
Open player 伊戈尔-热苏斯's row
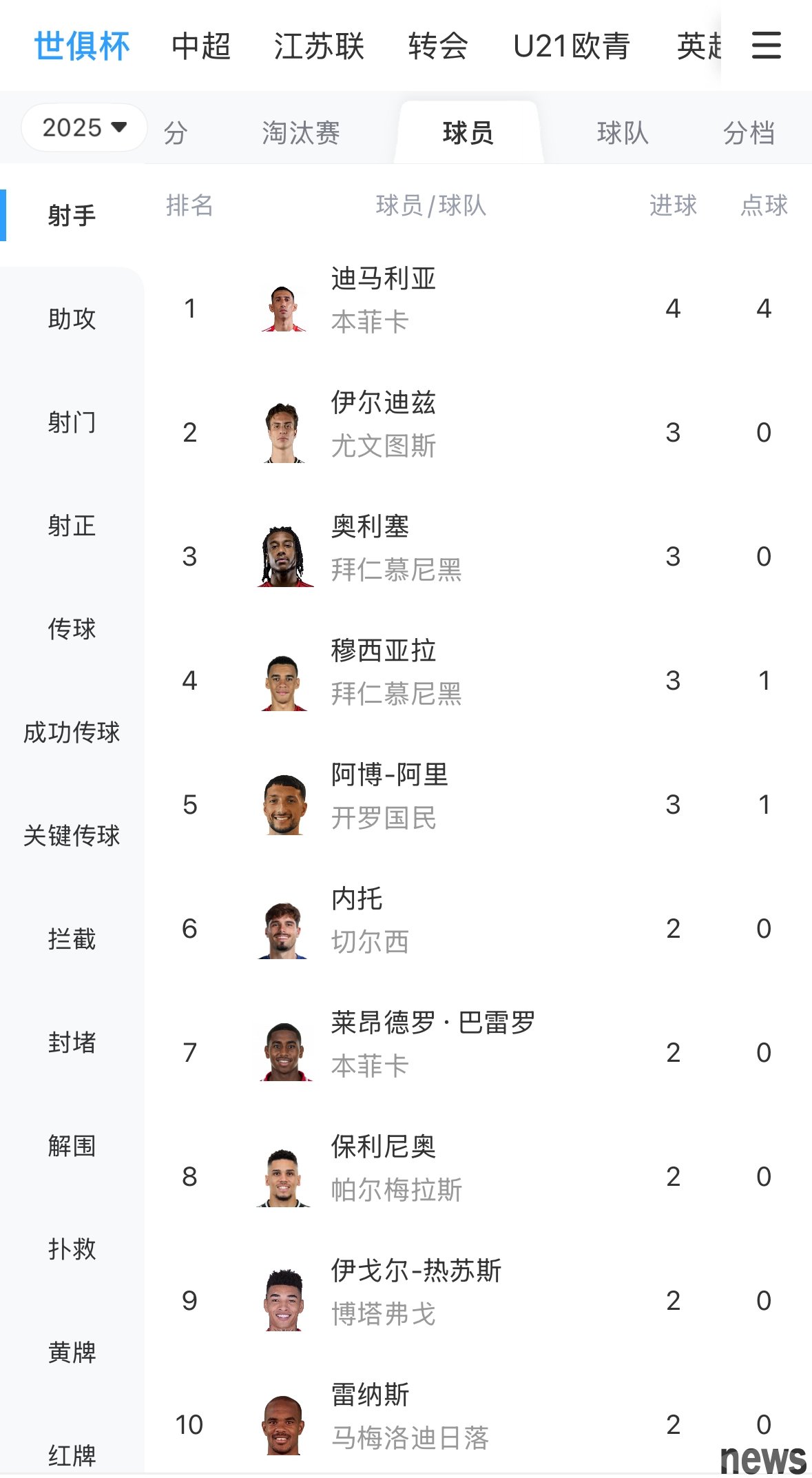(x=478, y=1300)
